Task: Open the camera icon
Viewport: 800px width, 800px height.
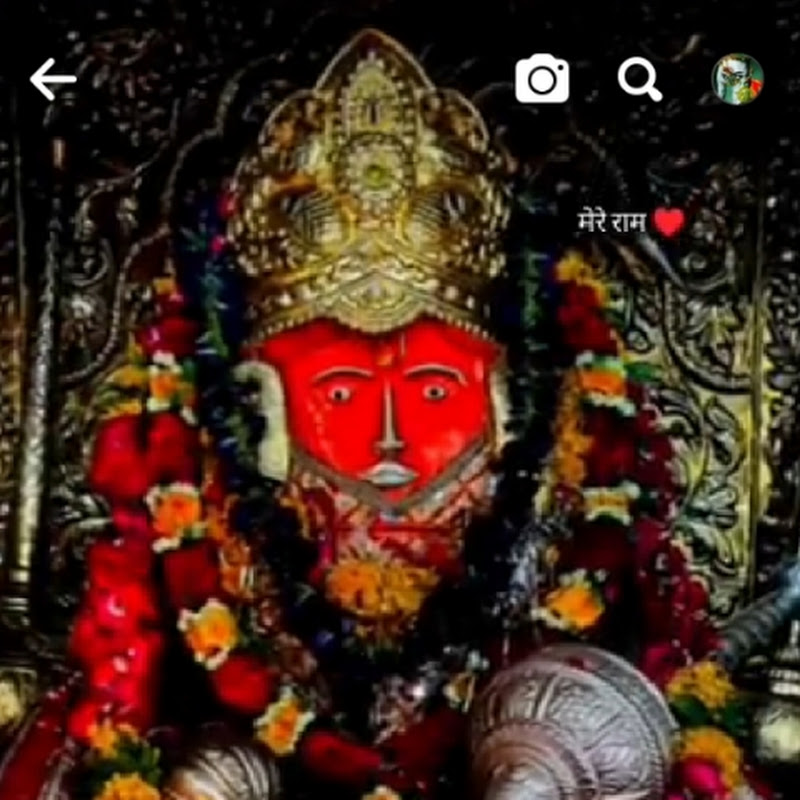Action: click(x=542, y=79)
